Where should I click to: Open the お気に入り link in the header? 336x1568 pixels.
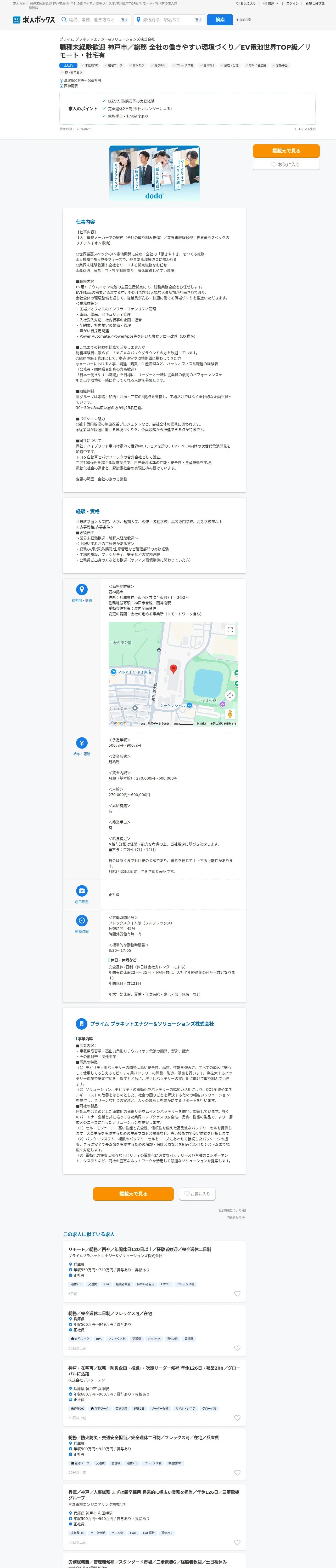[246, 4]
